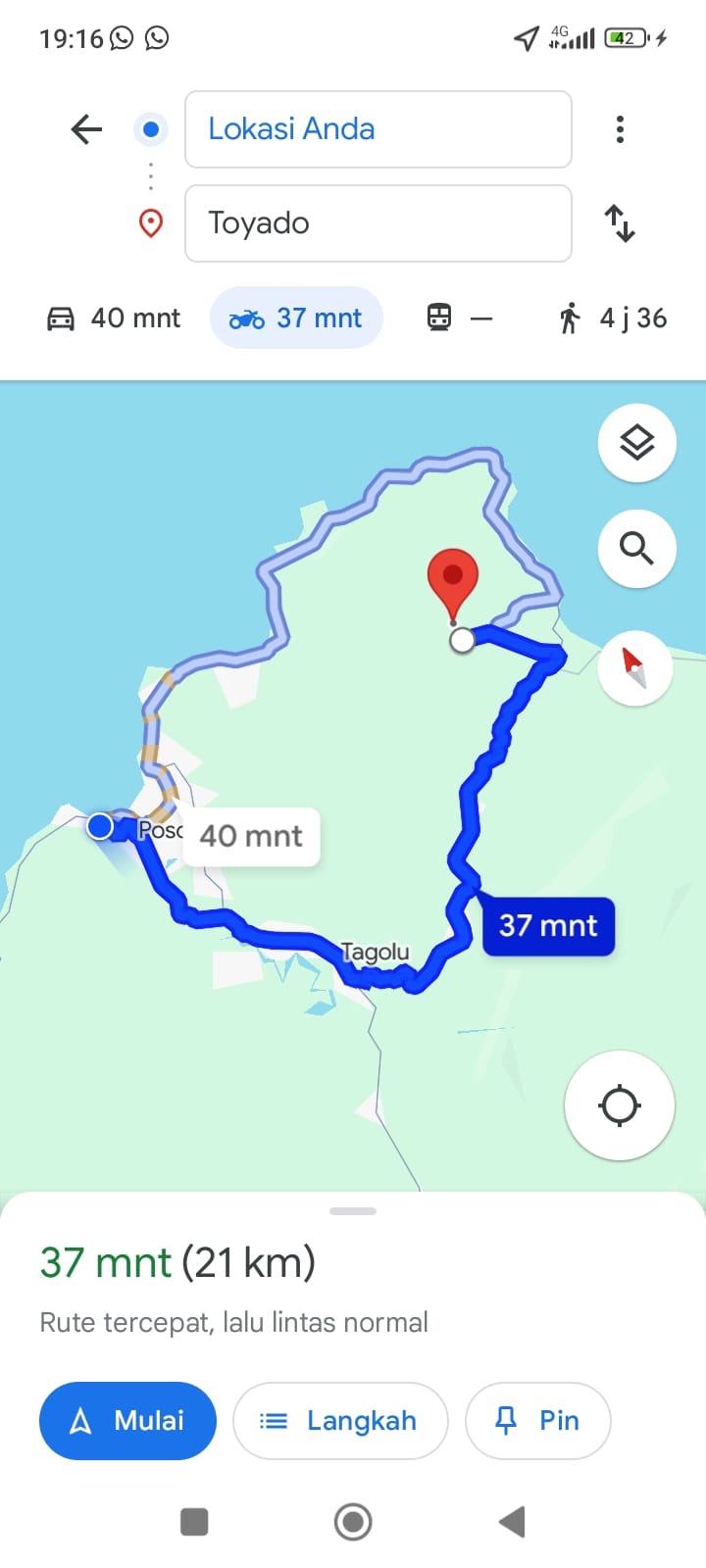Viewport: 706px width, 1568px height.
Task: Swap start and destination locations
Action: pos(620,223)
